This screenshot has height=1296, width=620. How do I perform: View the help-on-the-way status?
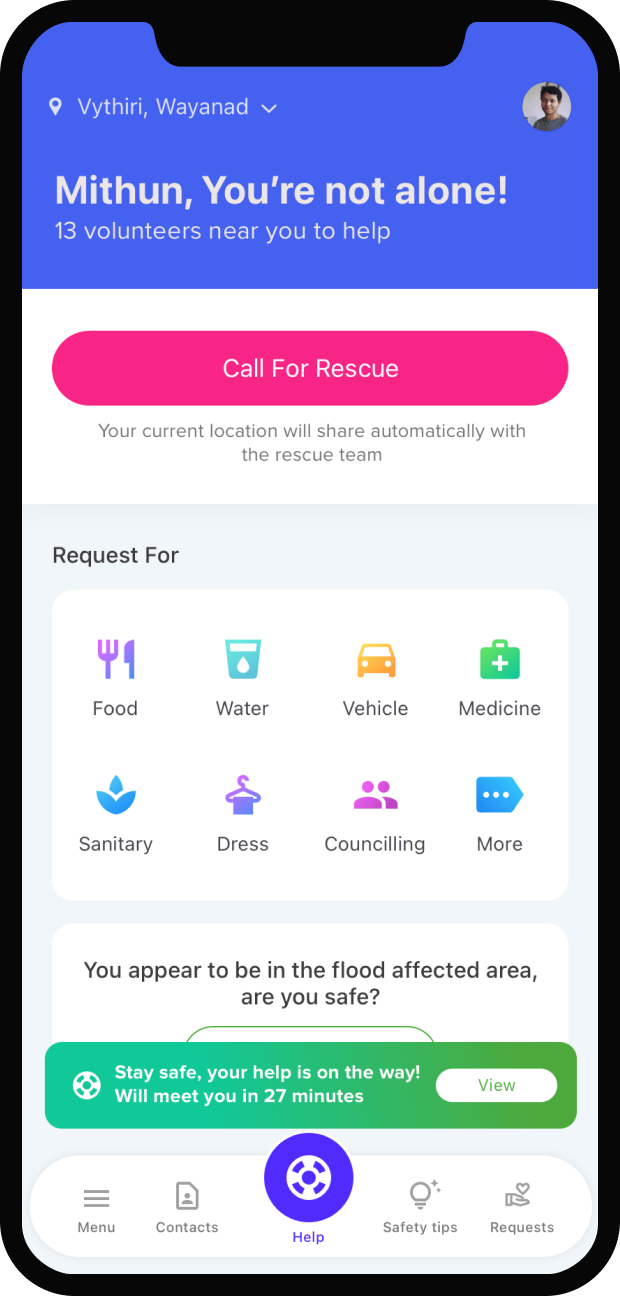[496, 1085]
